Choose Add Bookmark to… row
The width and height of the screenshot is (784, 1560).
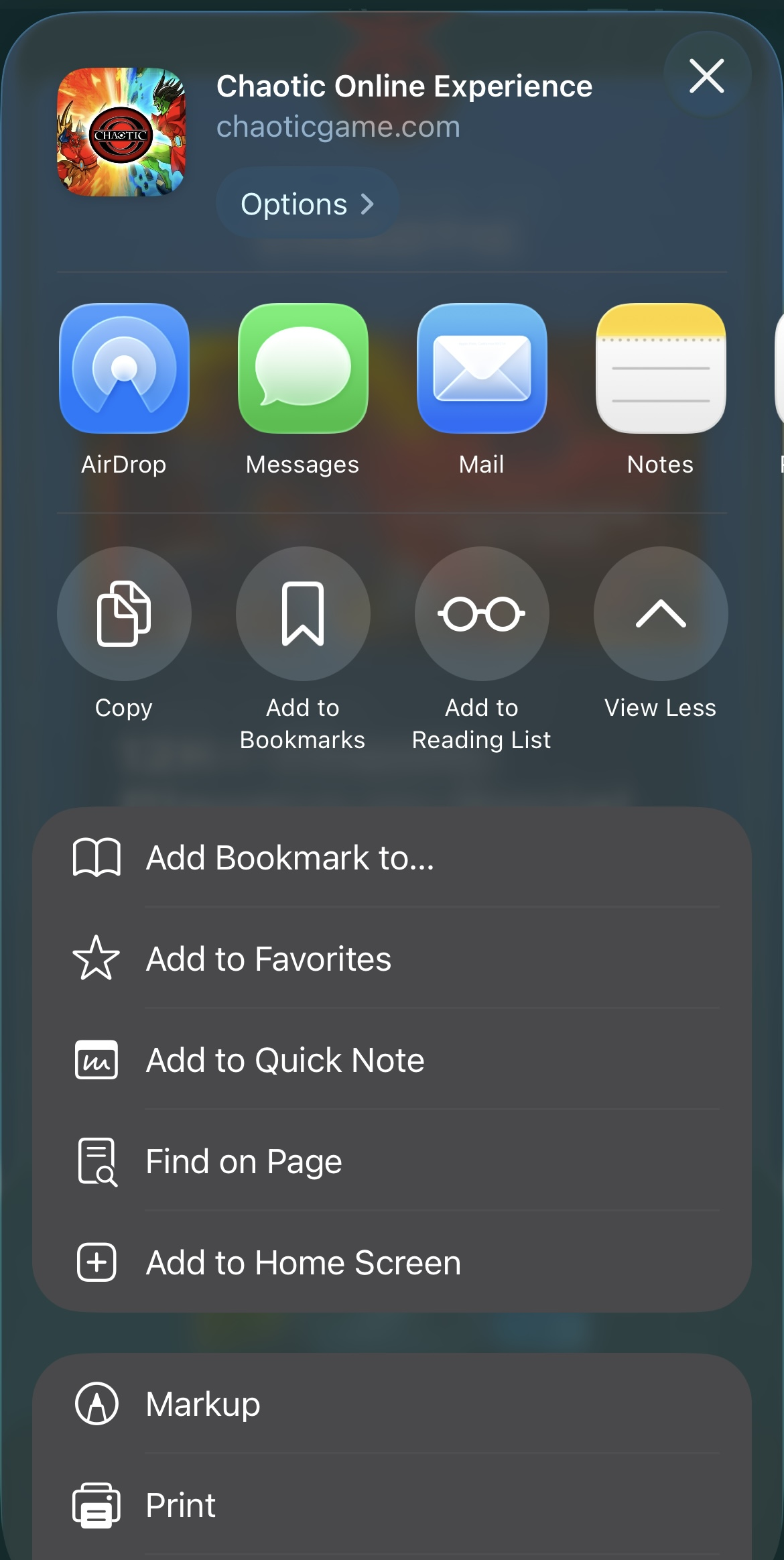point(392,857)
